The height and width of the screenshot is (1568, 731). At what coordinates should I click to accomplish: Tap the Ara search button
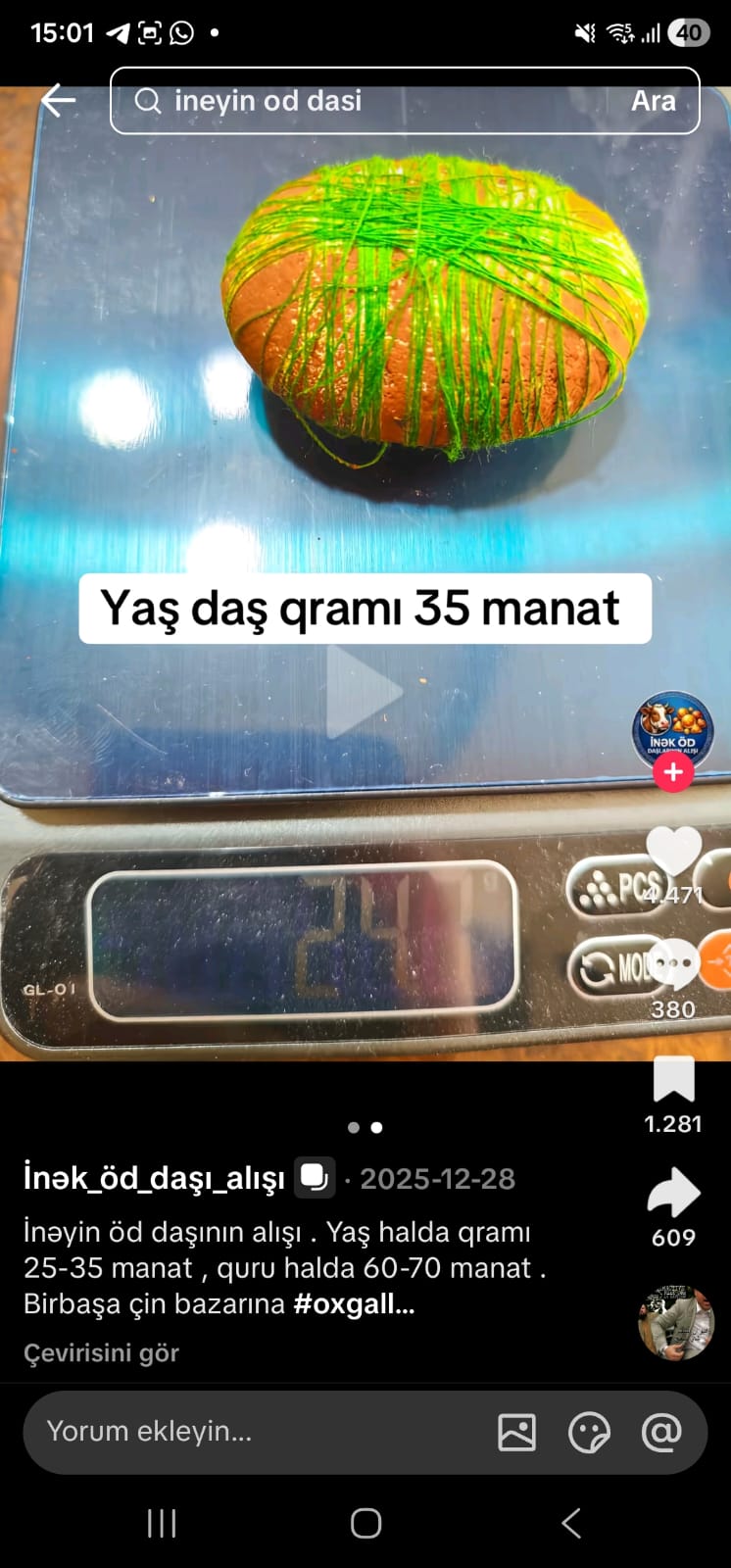click(x=653, y=100)
